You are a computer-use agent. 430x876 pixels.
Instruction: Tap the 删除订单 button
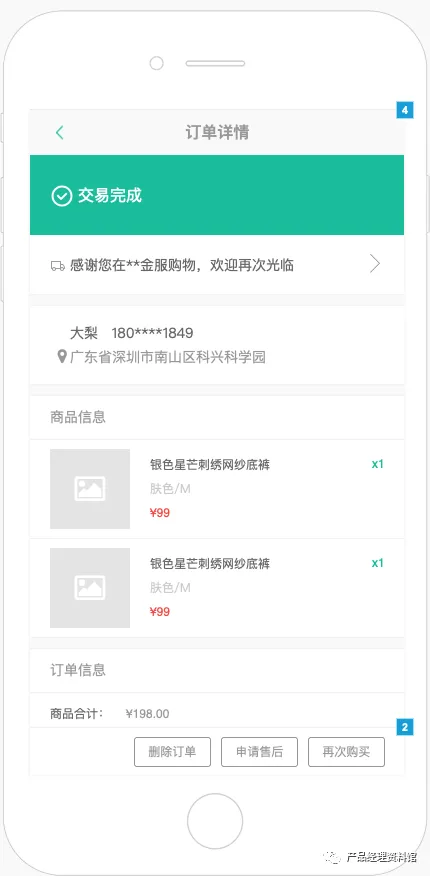[172, 752]
